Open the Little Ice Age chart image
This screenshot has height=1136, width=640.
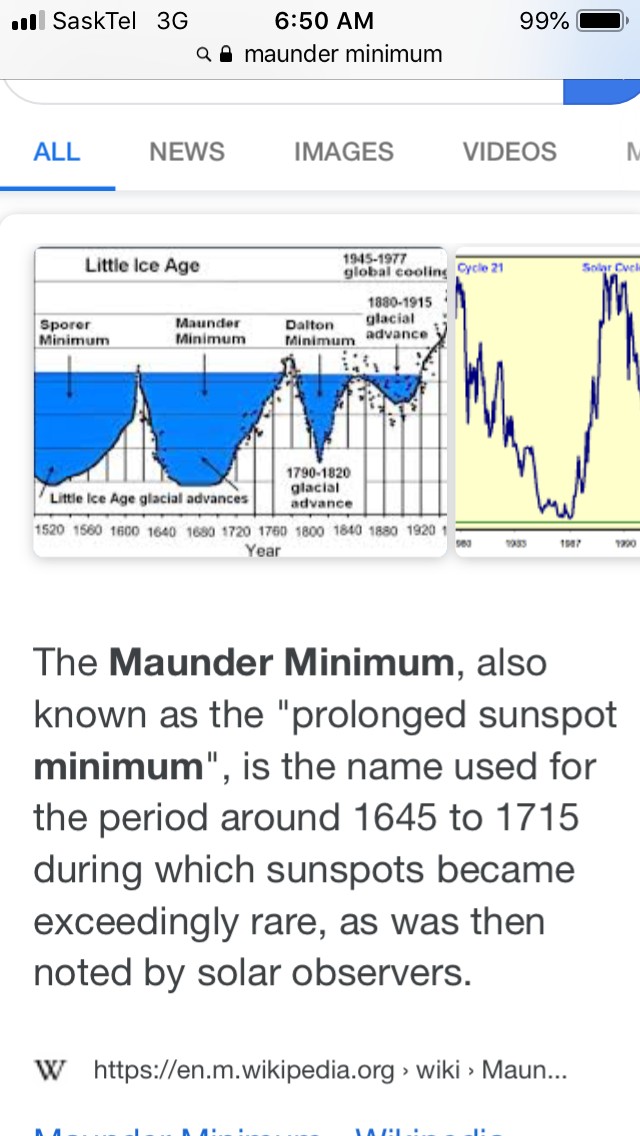click(x=240, y=401)
